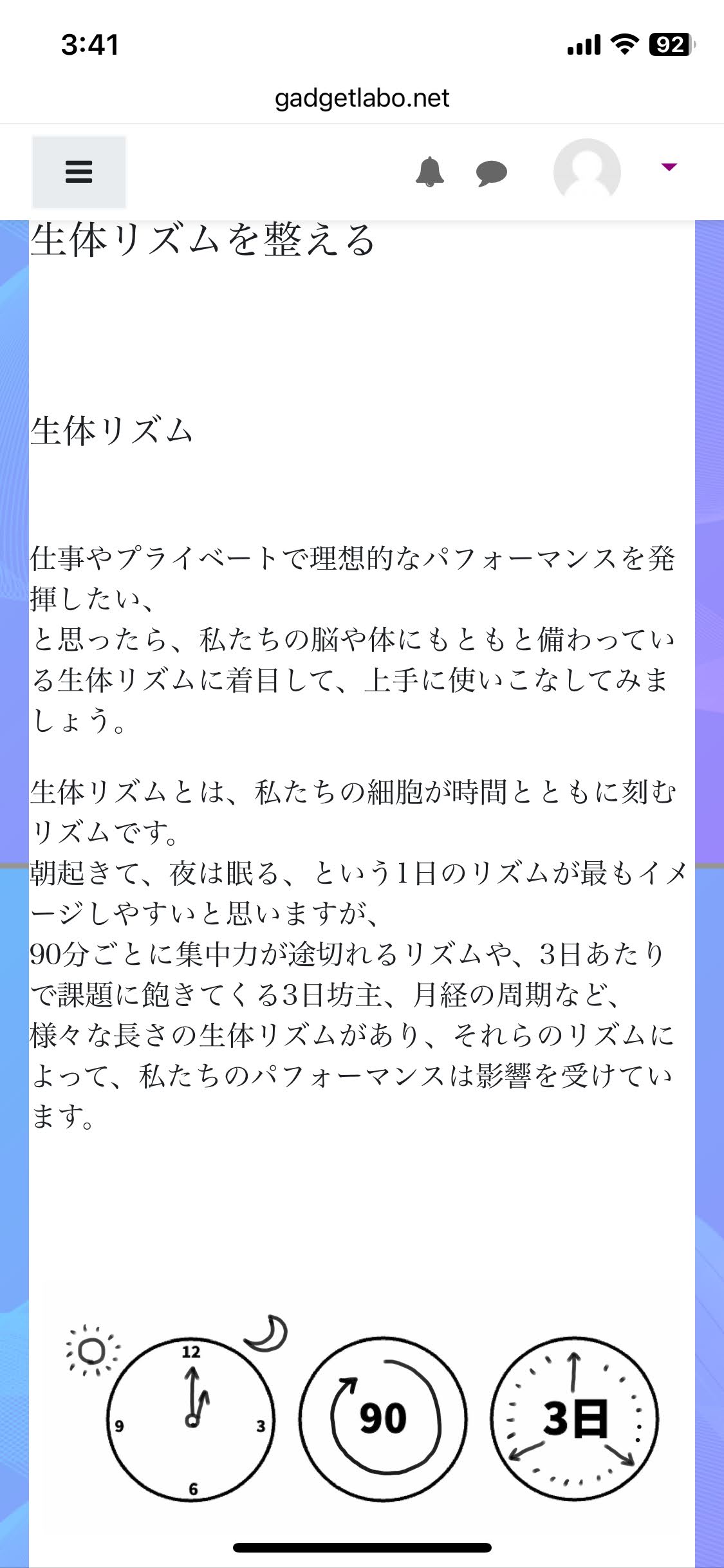Open the messages speech bubble
Screen dimensions: 724x1568
[x=492, y=173]
